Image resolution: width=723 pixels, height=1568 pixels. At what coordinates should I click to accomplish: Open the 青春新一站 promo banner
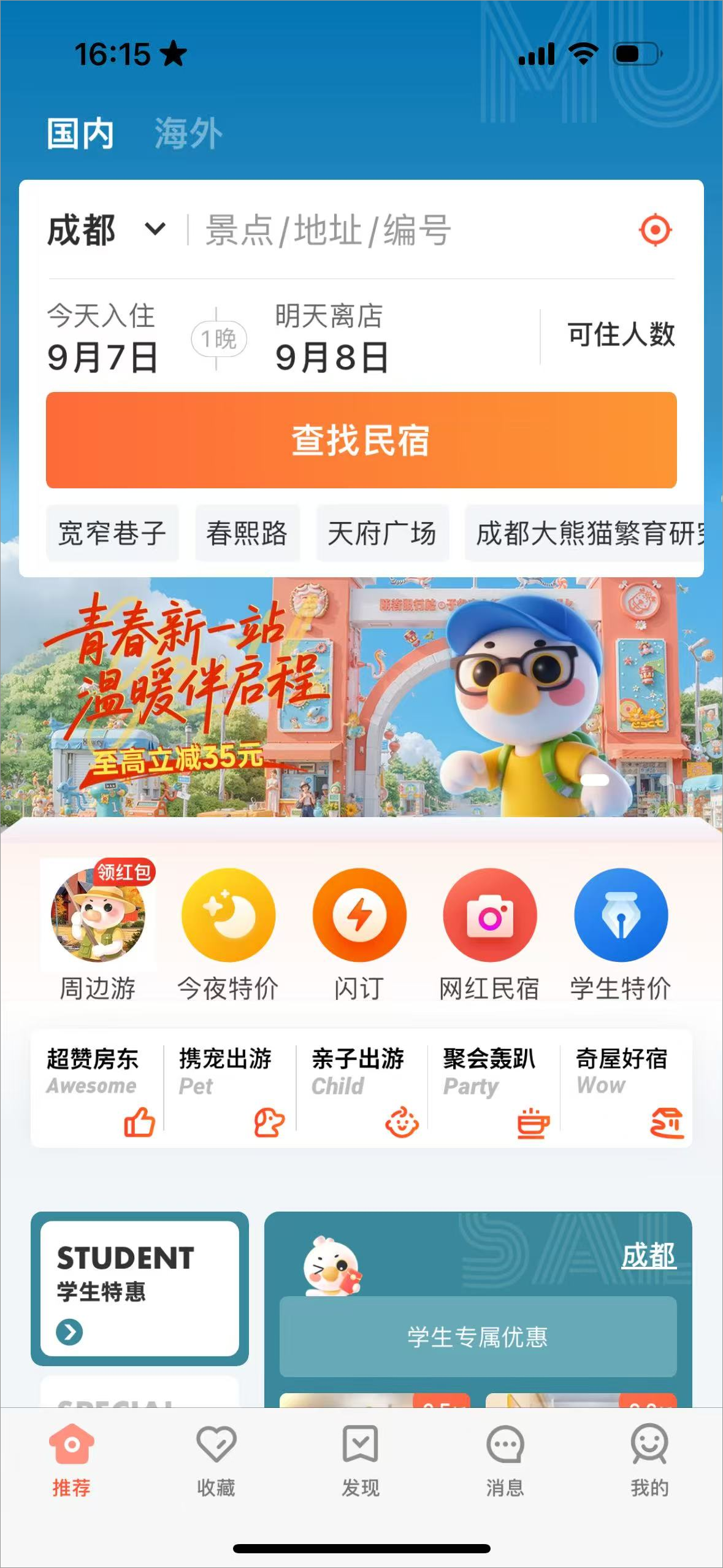pyautogui.click(x=361, y=696)
